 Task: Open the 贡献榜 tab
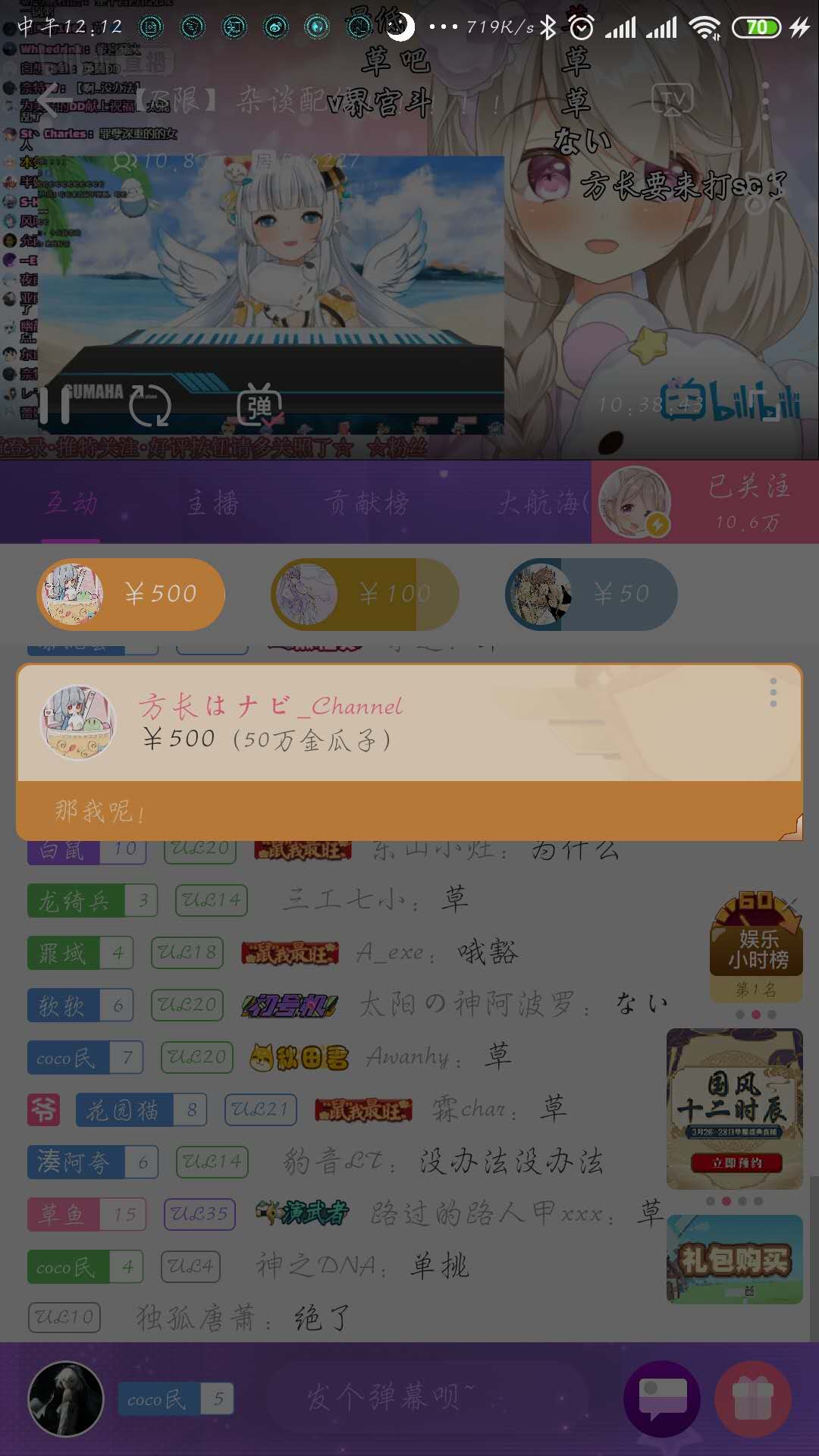click(x=366, y=502)
